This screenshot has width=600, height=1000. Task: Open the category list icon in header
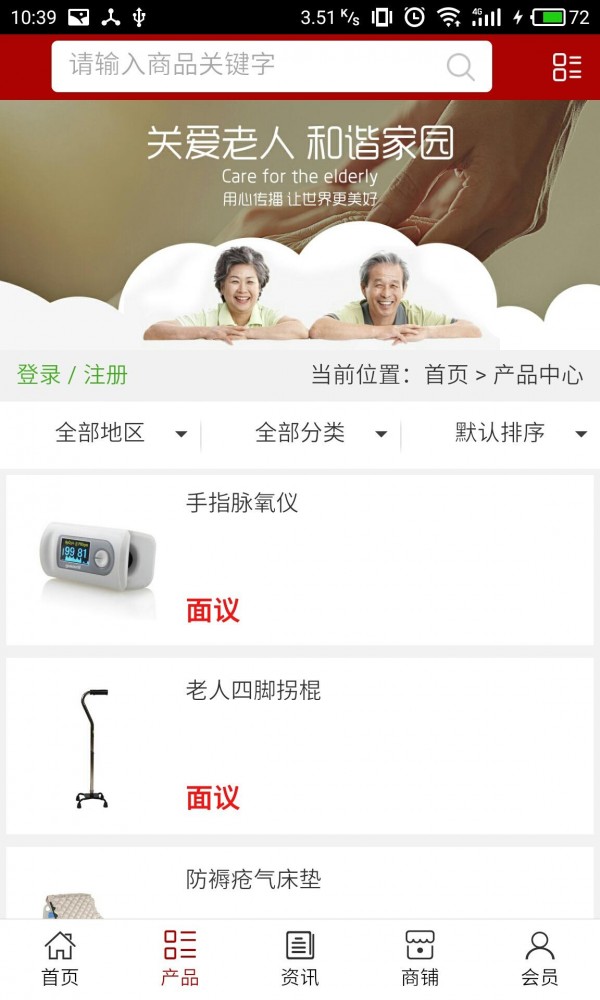click(x=567, y=67)
